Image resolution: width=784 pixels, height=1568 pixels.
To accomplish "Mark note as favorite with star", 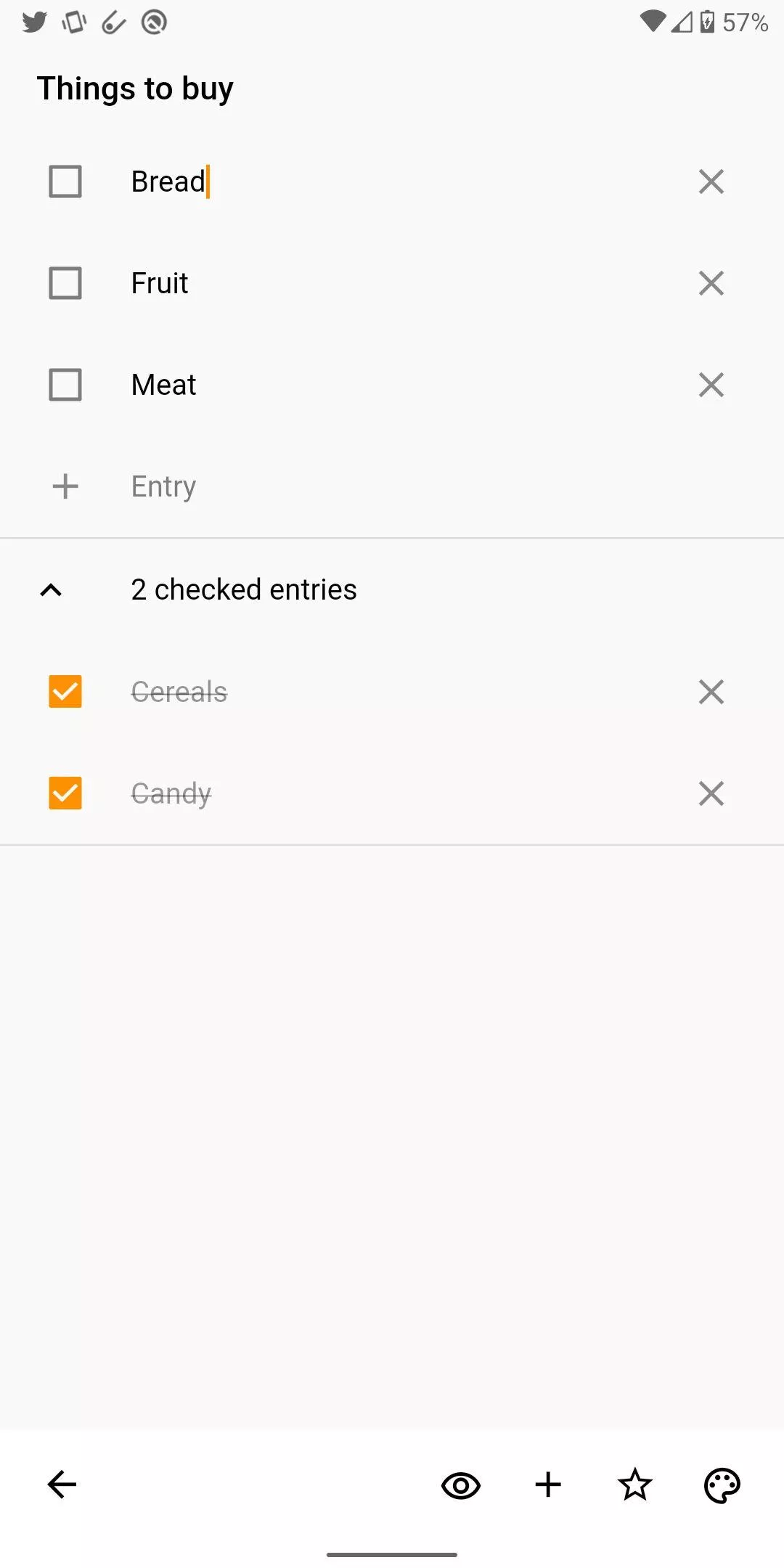I will pos(635,1485).
